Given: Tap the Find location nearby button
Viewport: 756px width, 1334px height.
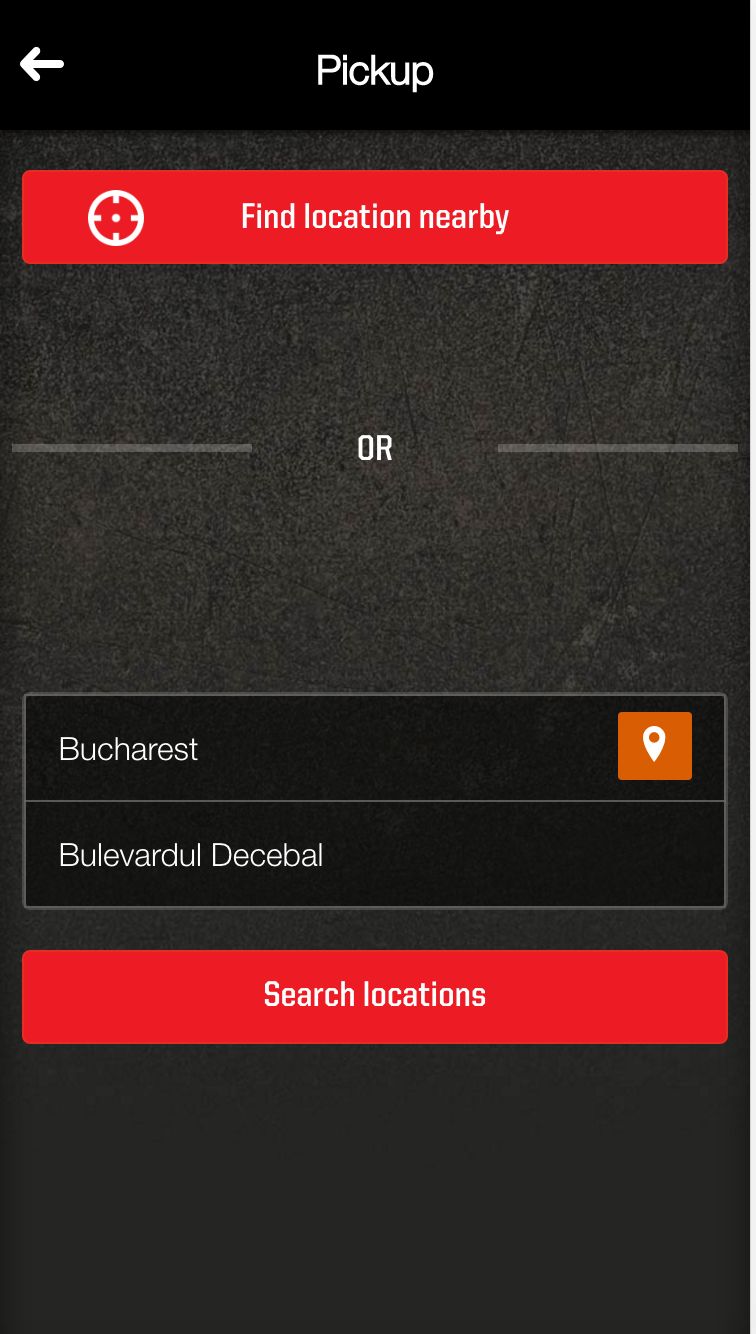Looking at the screenshot, I should pos(374,217).
